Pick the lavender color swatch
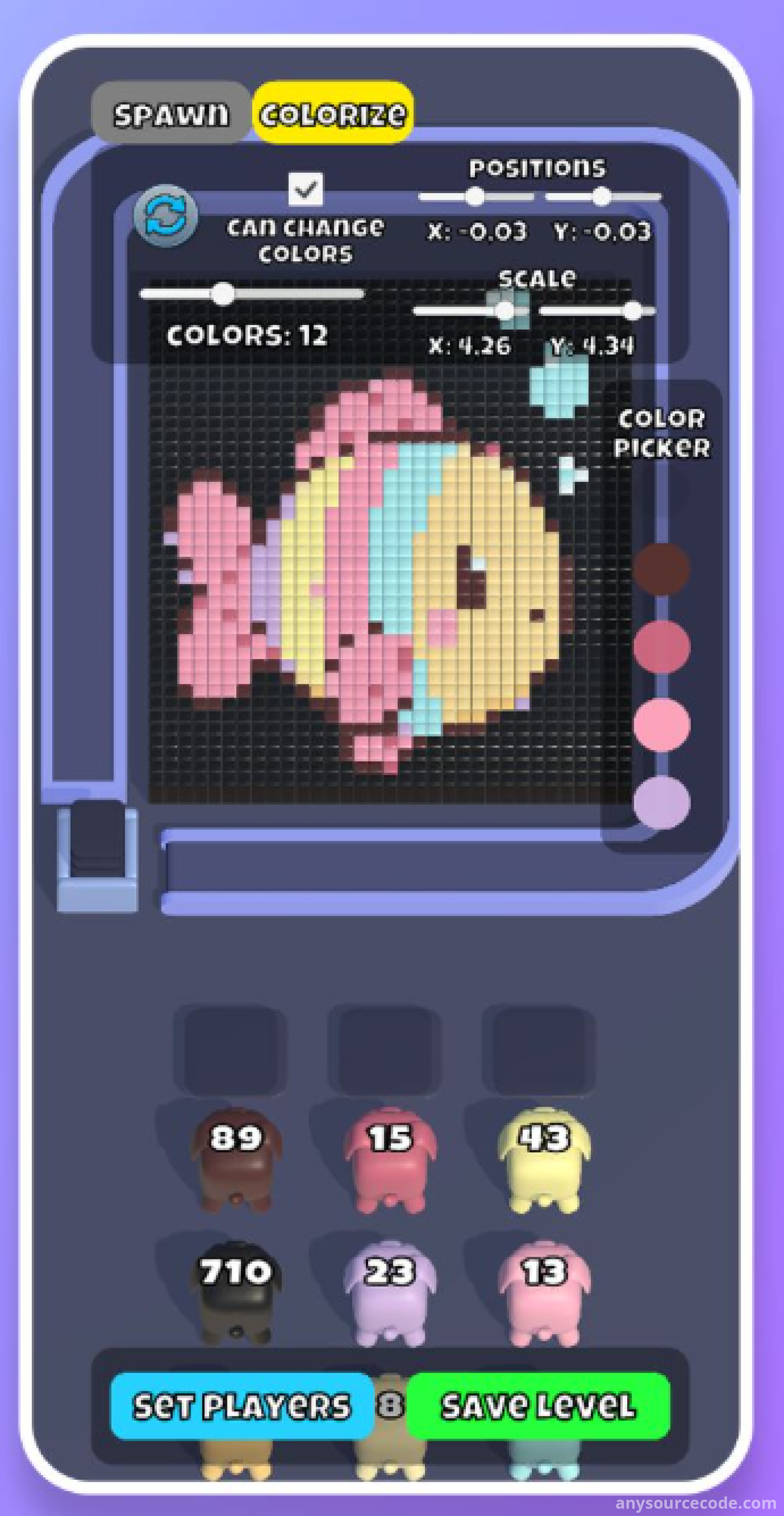Image resolution: width=784 pixels, height=1516 pixels. pyautogui.click(x=661, y=801)
